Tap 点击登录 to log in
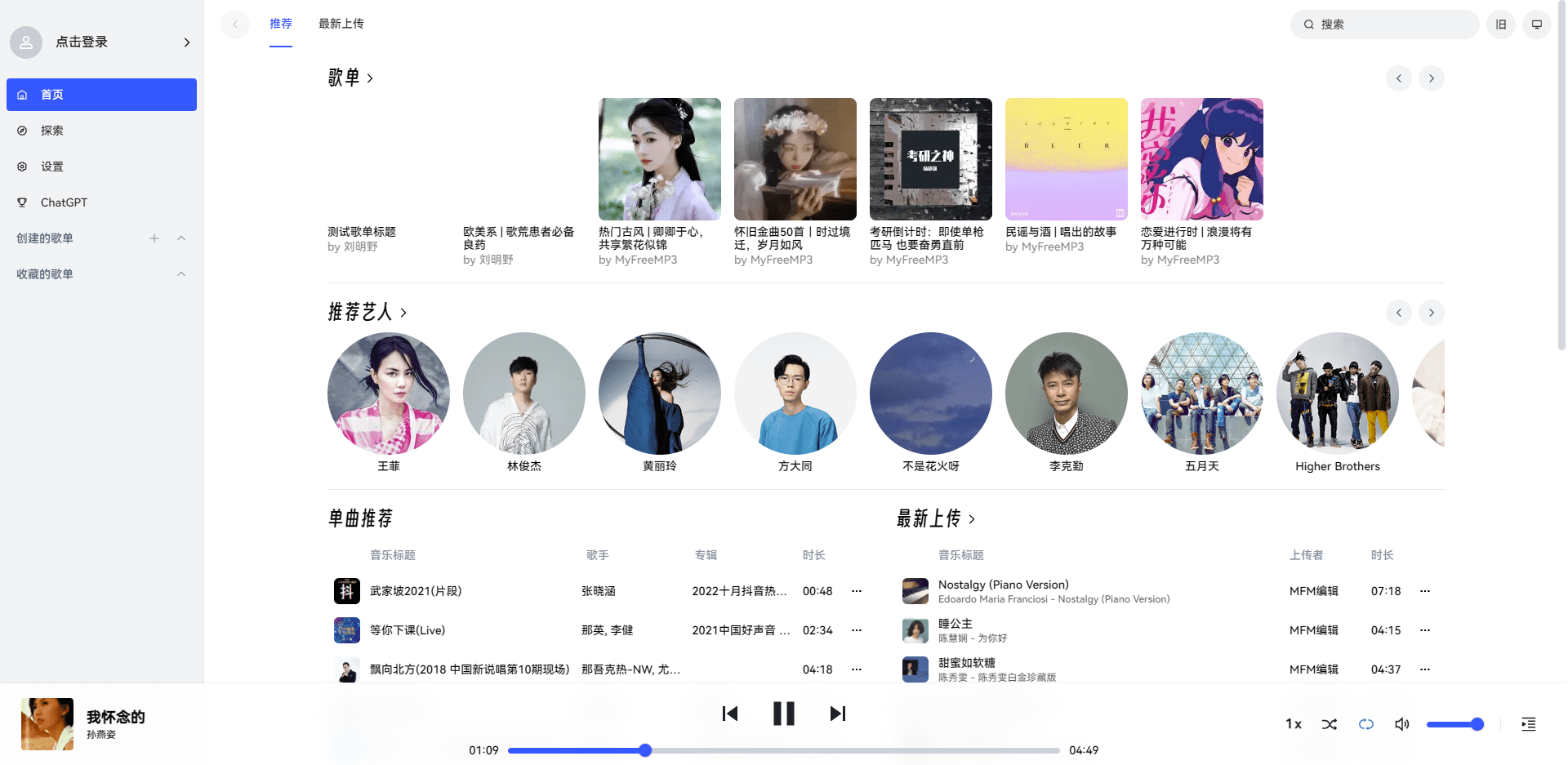The width and height of the screenshot is (1568, 765). [x=82, y=42]
